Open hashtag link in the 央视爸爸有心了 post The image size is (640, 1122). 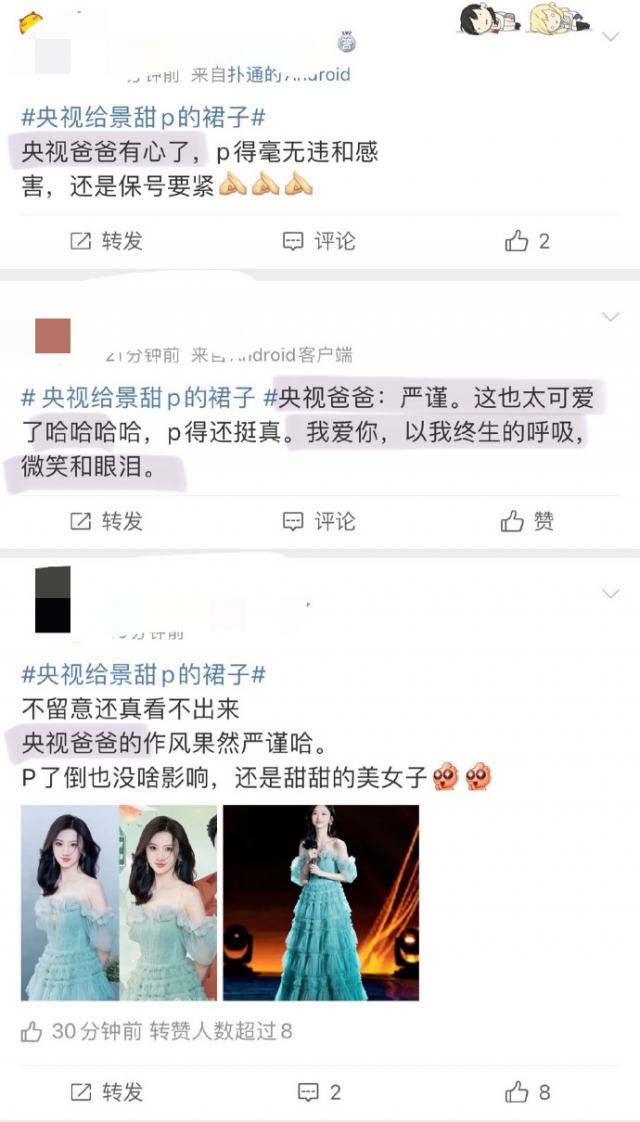click(143, 117)
